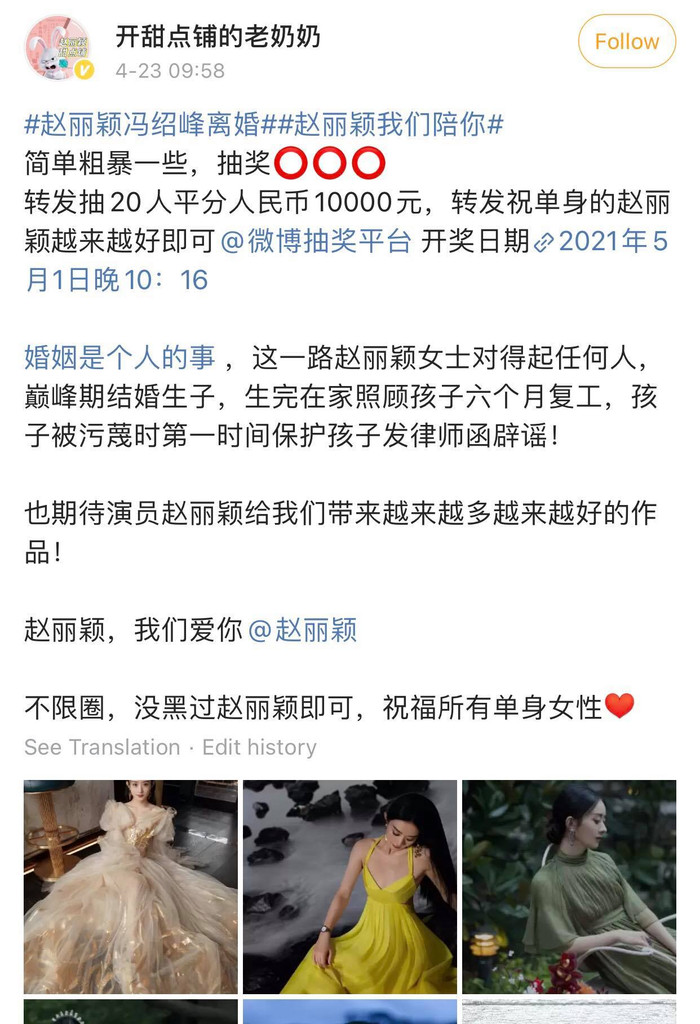View Edit history of the post
The height and width of the screenshot is (1024, 700).
coord(259,747)
